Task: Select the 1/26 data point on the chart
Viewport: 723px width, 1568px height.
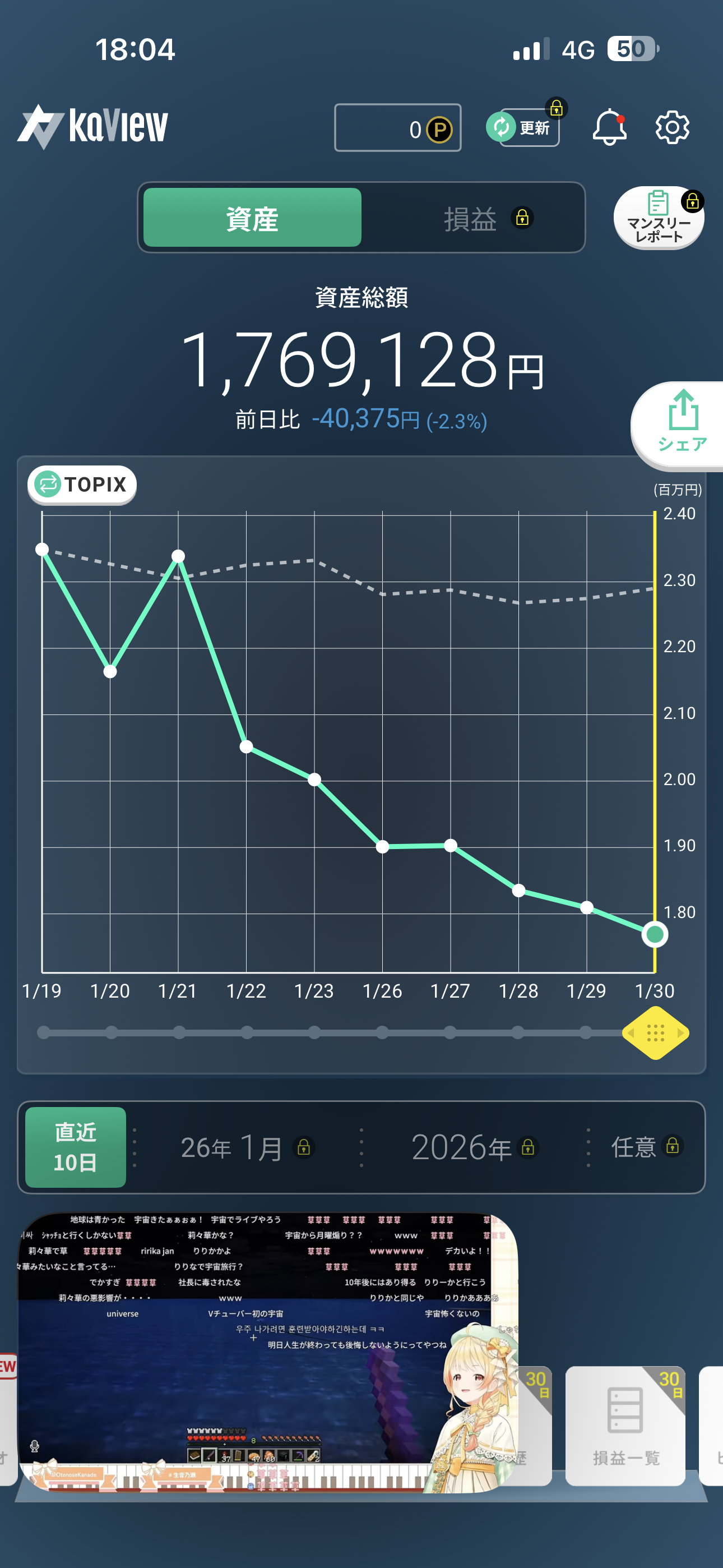Action: [x=382, y=847]
